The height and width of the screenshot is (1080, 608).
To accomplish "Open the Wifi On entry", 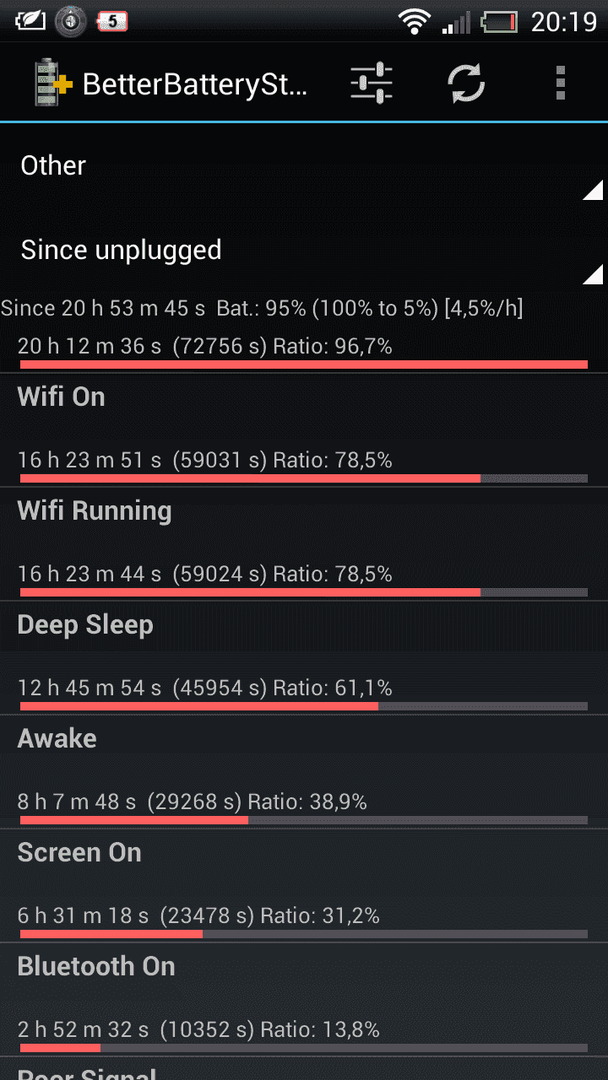I will [304, 431].
